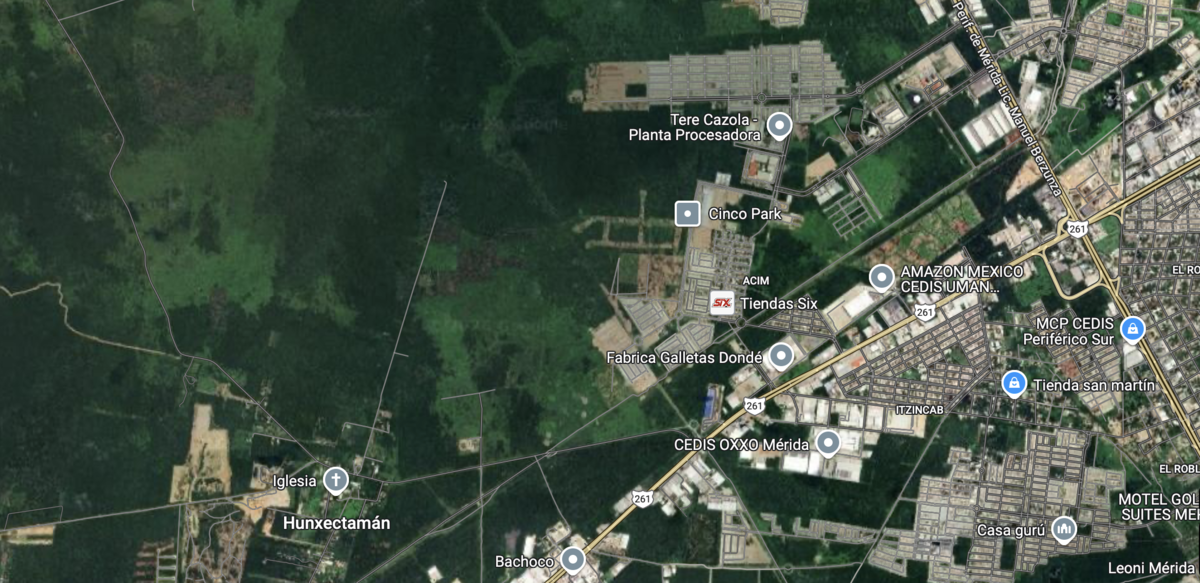Select the Fabrica Galletas Dondé pin
This screenshot has height=583, width=1200.
(780, 355)
